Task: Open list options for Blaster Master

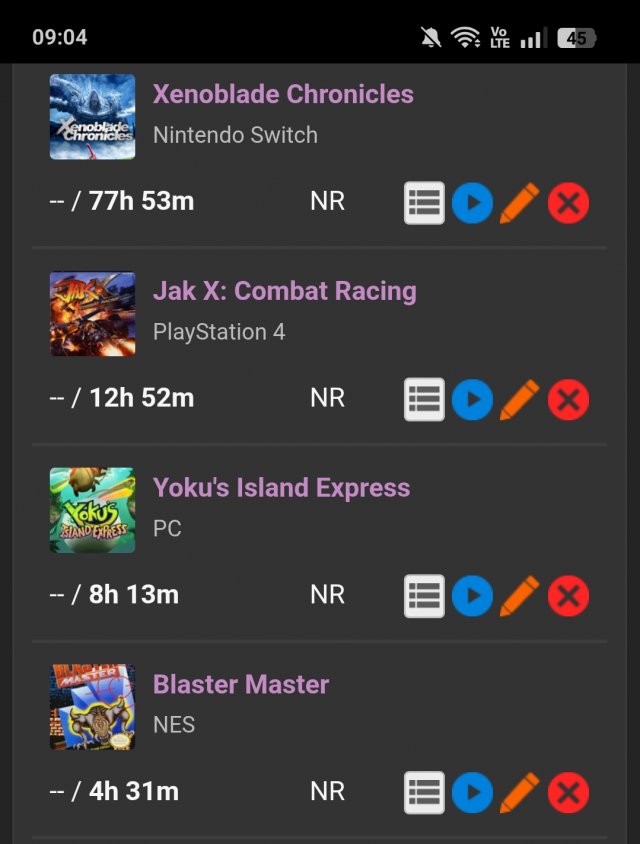Action: click(x=424, y=794)
